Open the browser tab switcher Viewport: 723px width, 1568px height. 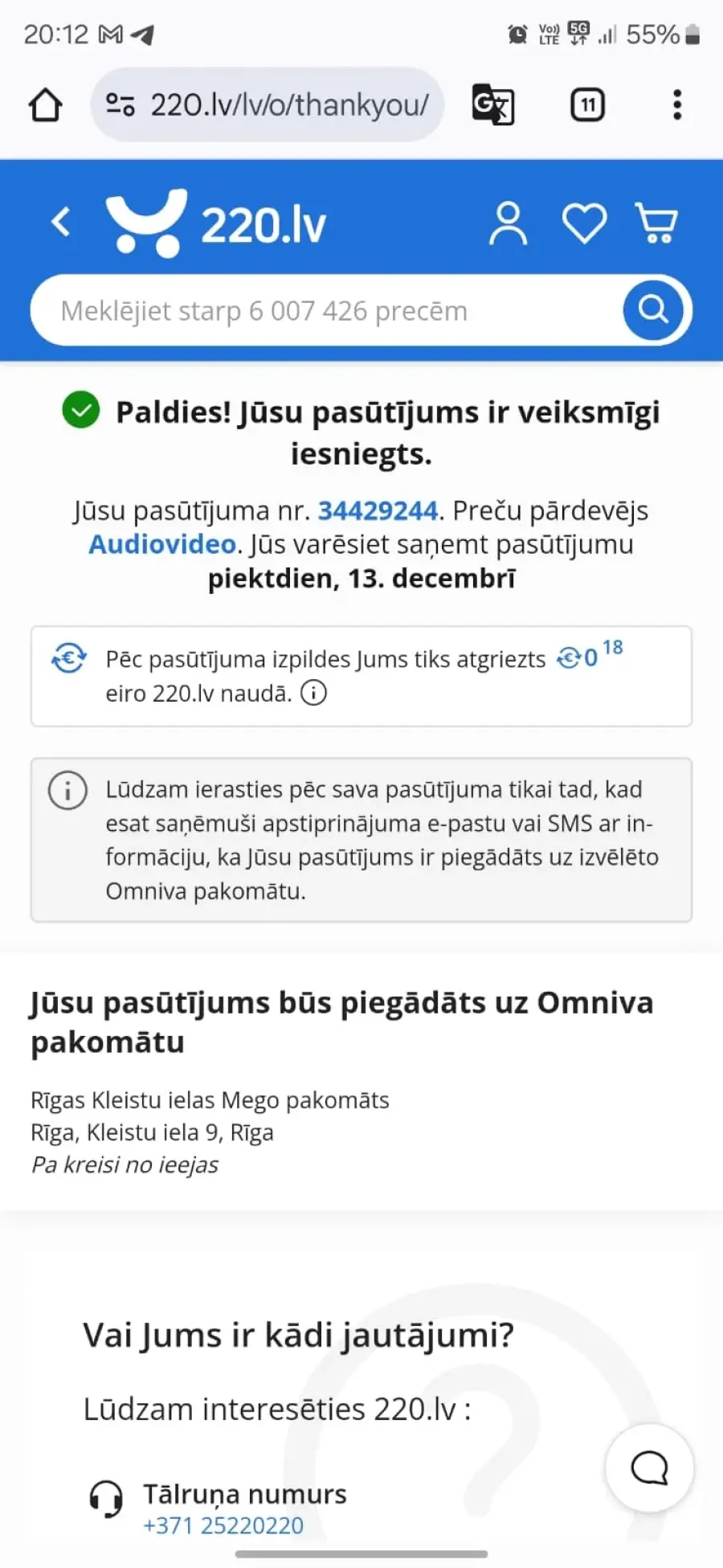click(x=587, y=104)
